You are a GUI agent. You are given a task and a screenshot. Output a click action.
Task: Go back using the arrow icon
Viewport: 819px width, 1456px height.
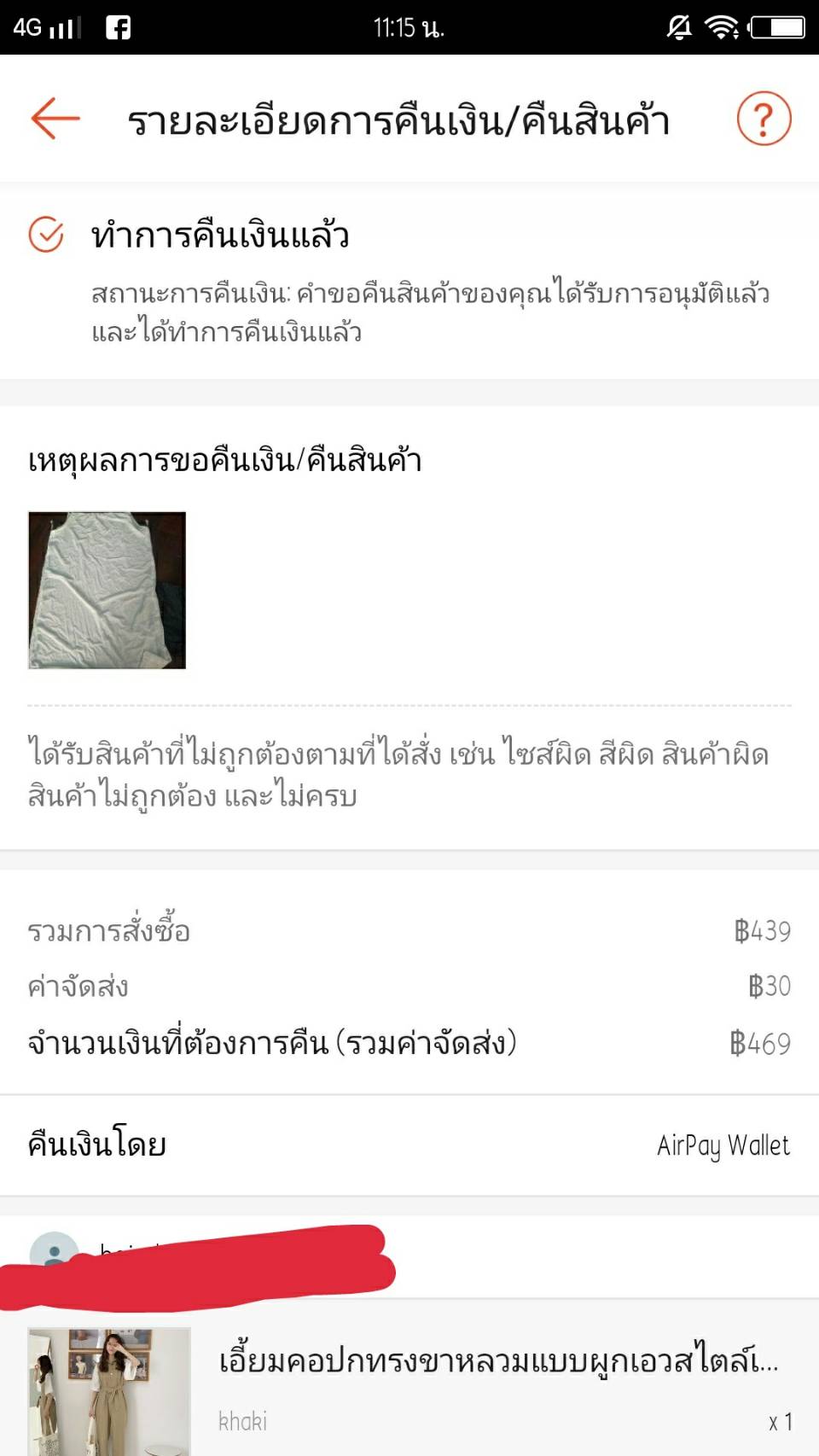(x=55, y=118)
